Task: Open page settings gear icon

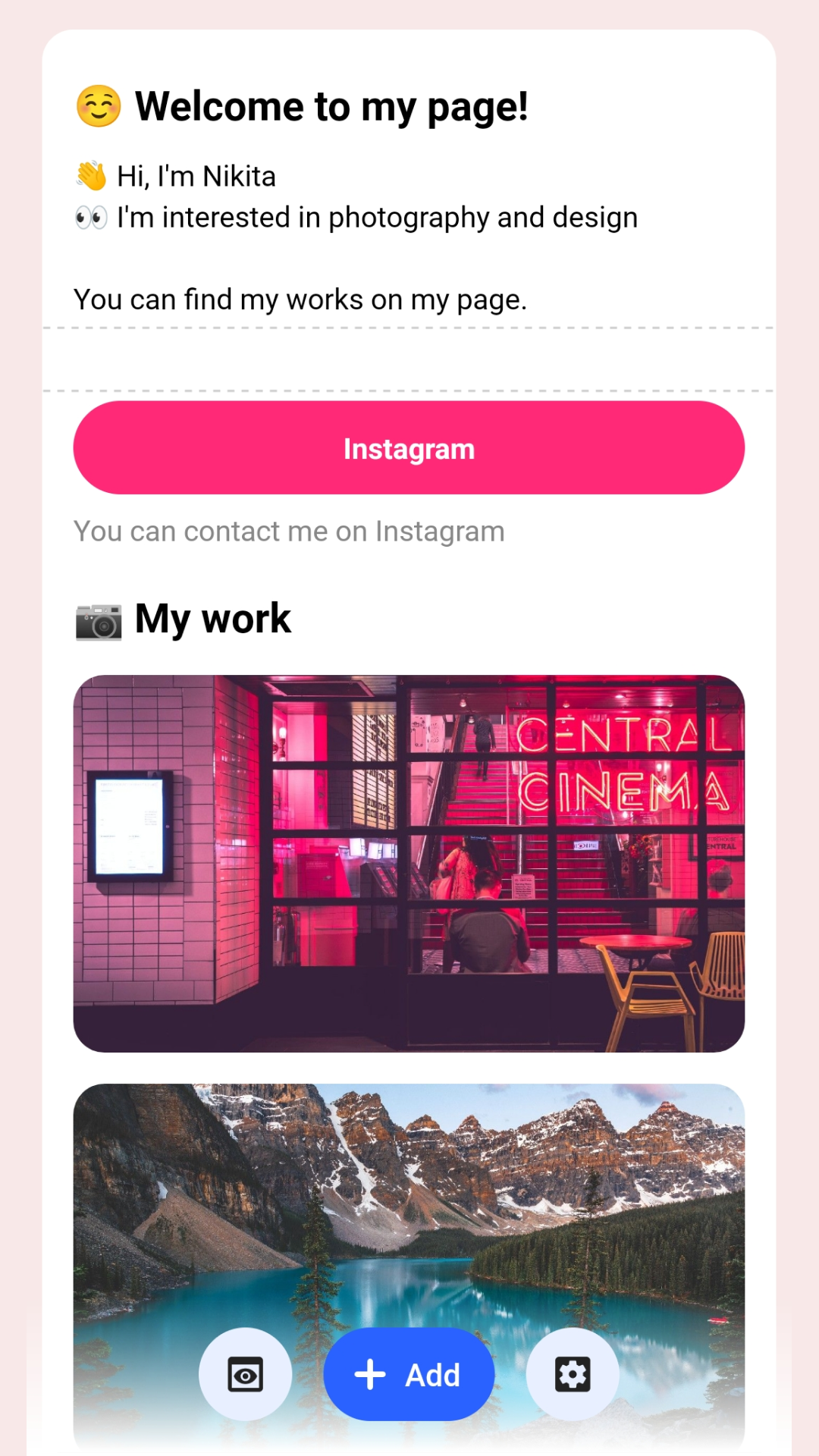Action: click(573, 1374)
